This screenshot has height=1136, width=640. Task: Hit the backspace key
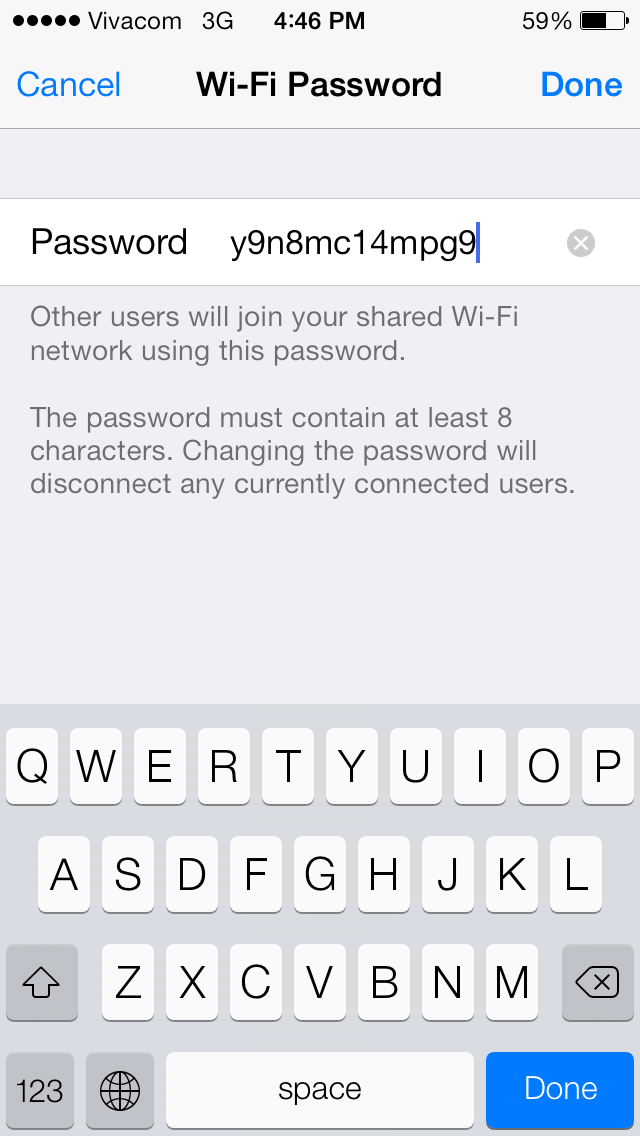(597, 984)
